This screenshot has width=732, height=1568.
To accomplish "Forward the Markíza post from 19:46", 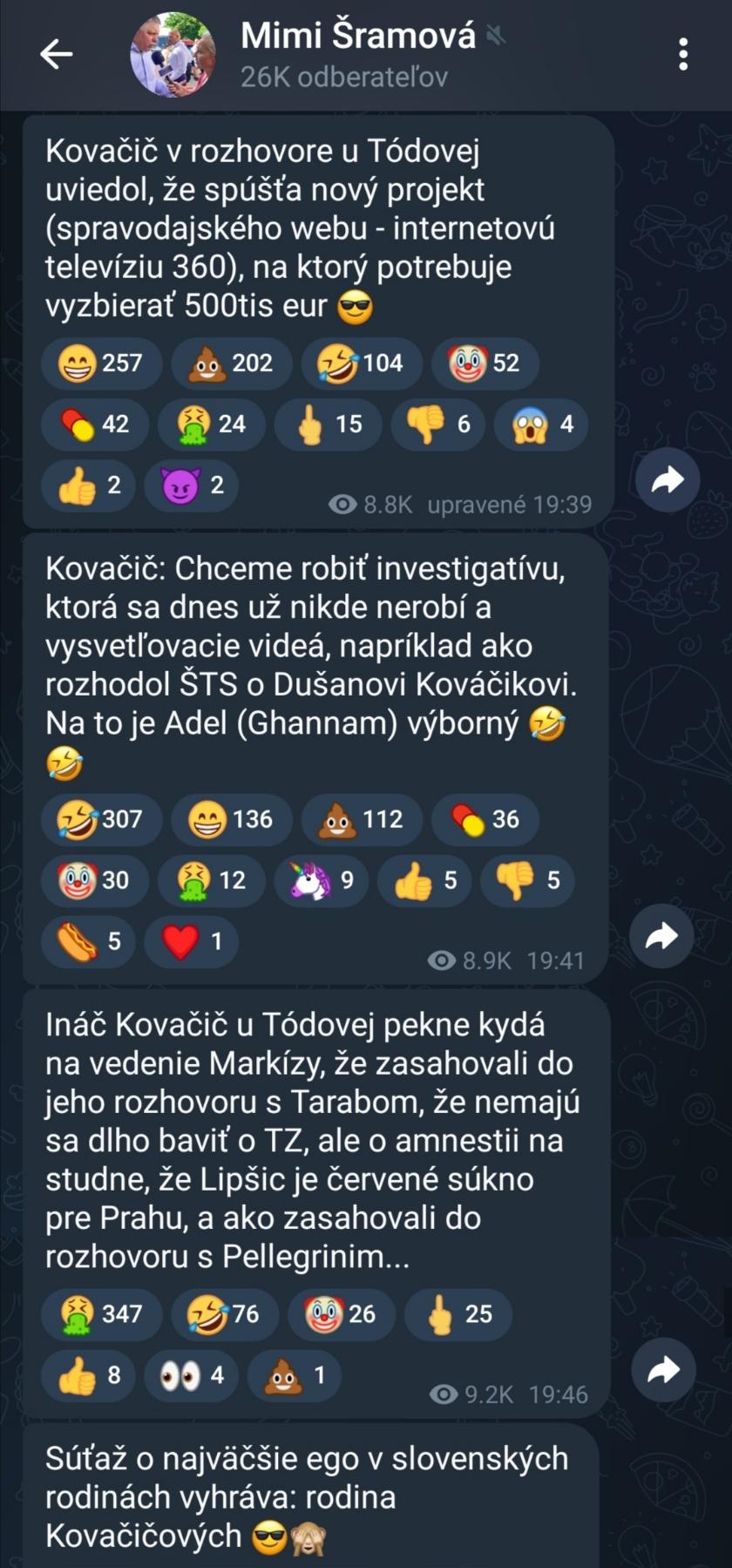I will point(663,1368).
